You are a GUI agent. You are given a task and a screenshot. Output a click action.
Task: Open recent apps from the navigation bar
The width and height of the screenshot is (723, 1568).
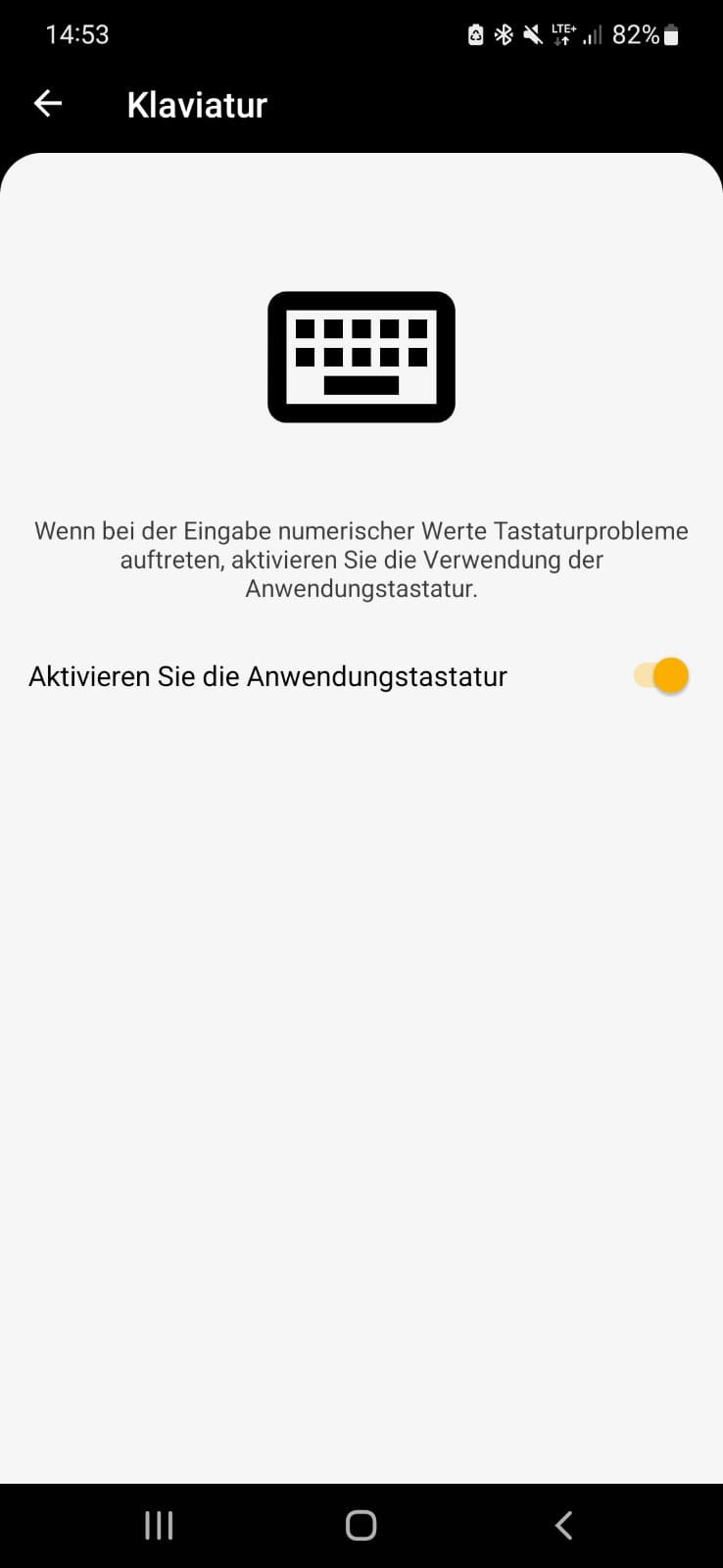pos(159,1525)
